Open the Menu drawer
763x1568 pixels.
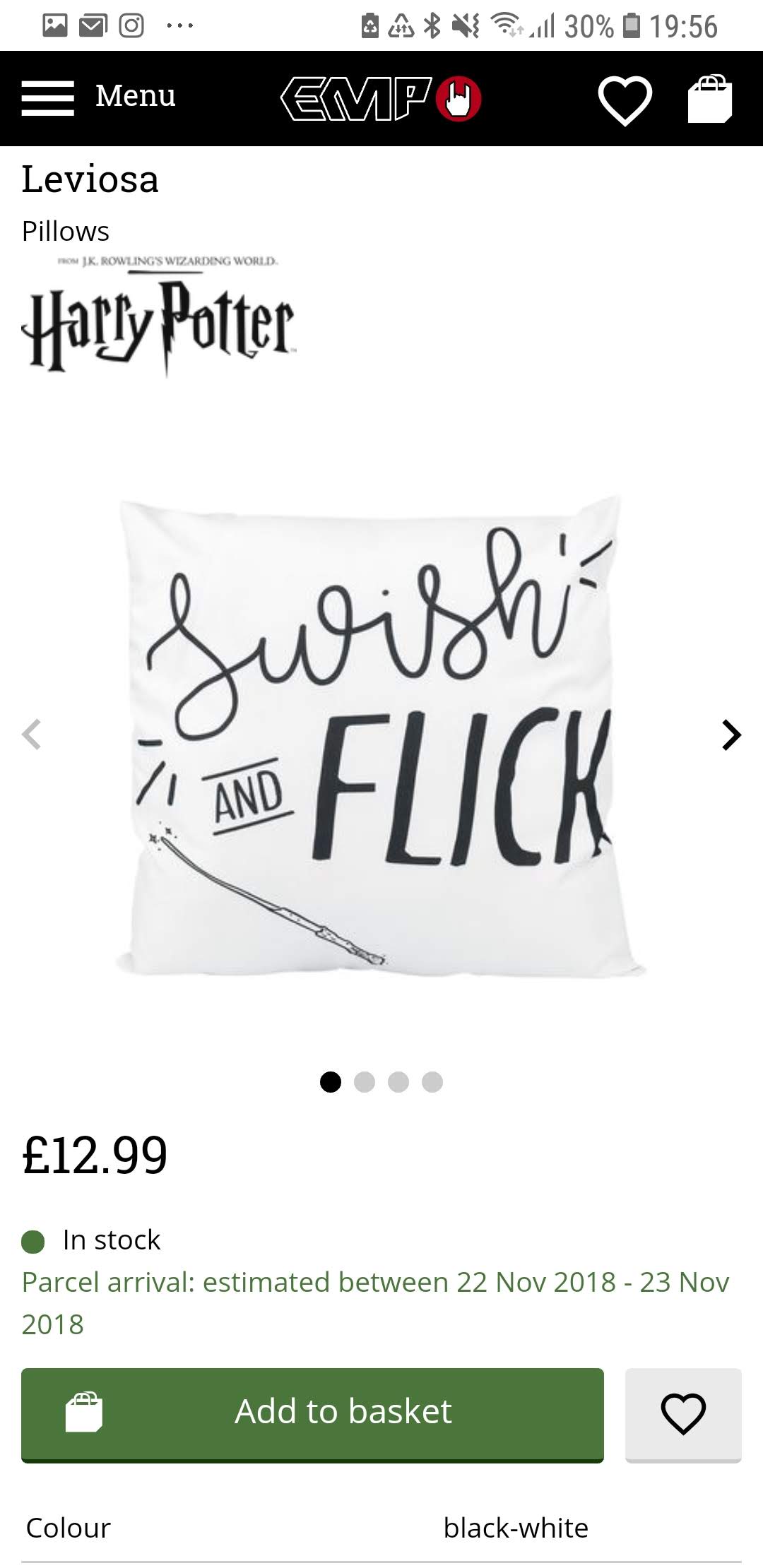(99, 97)
